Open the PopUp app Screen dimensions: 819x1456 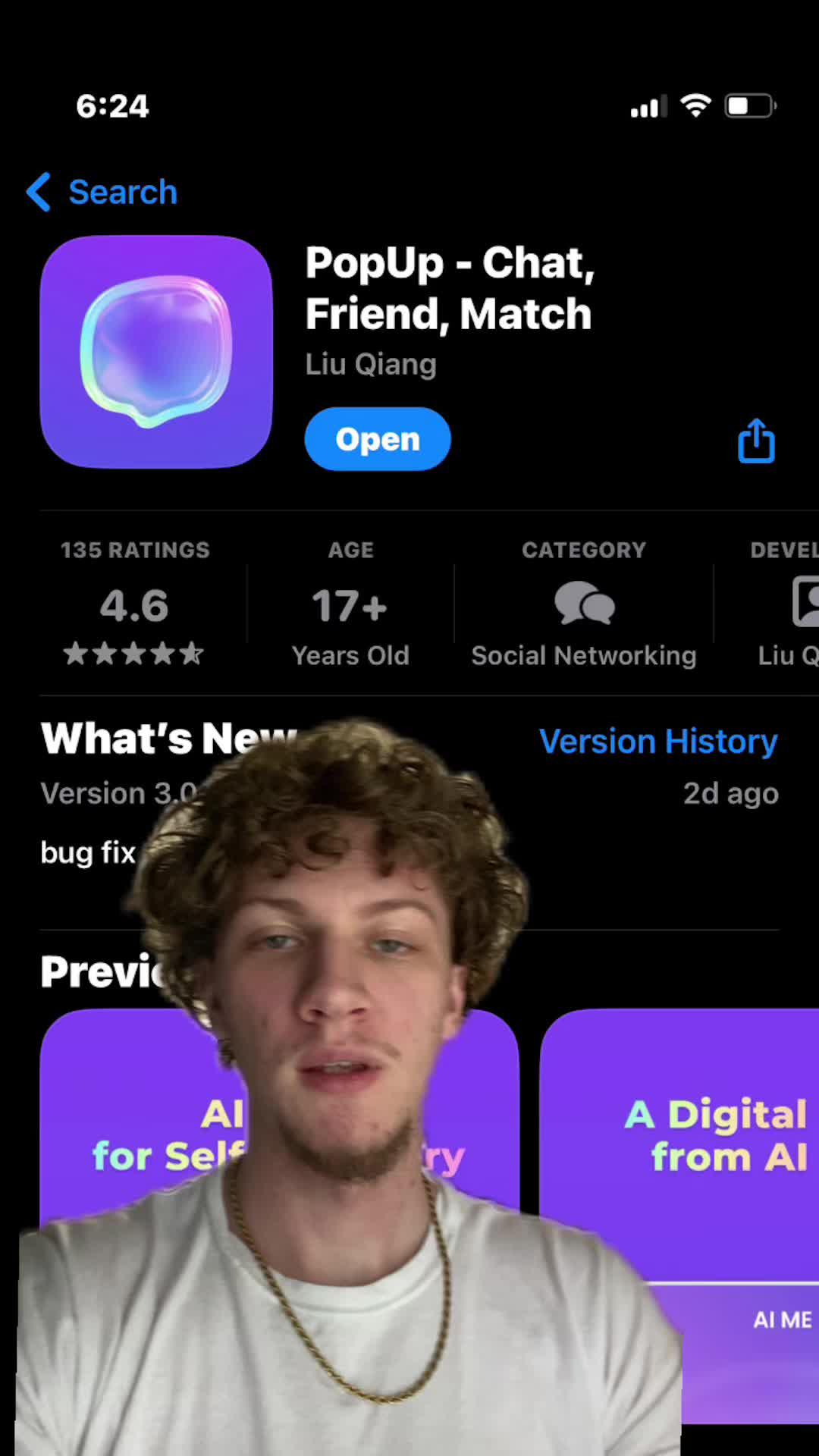(x=377, y=439)
